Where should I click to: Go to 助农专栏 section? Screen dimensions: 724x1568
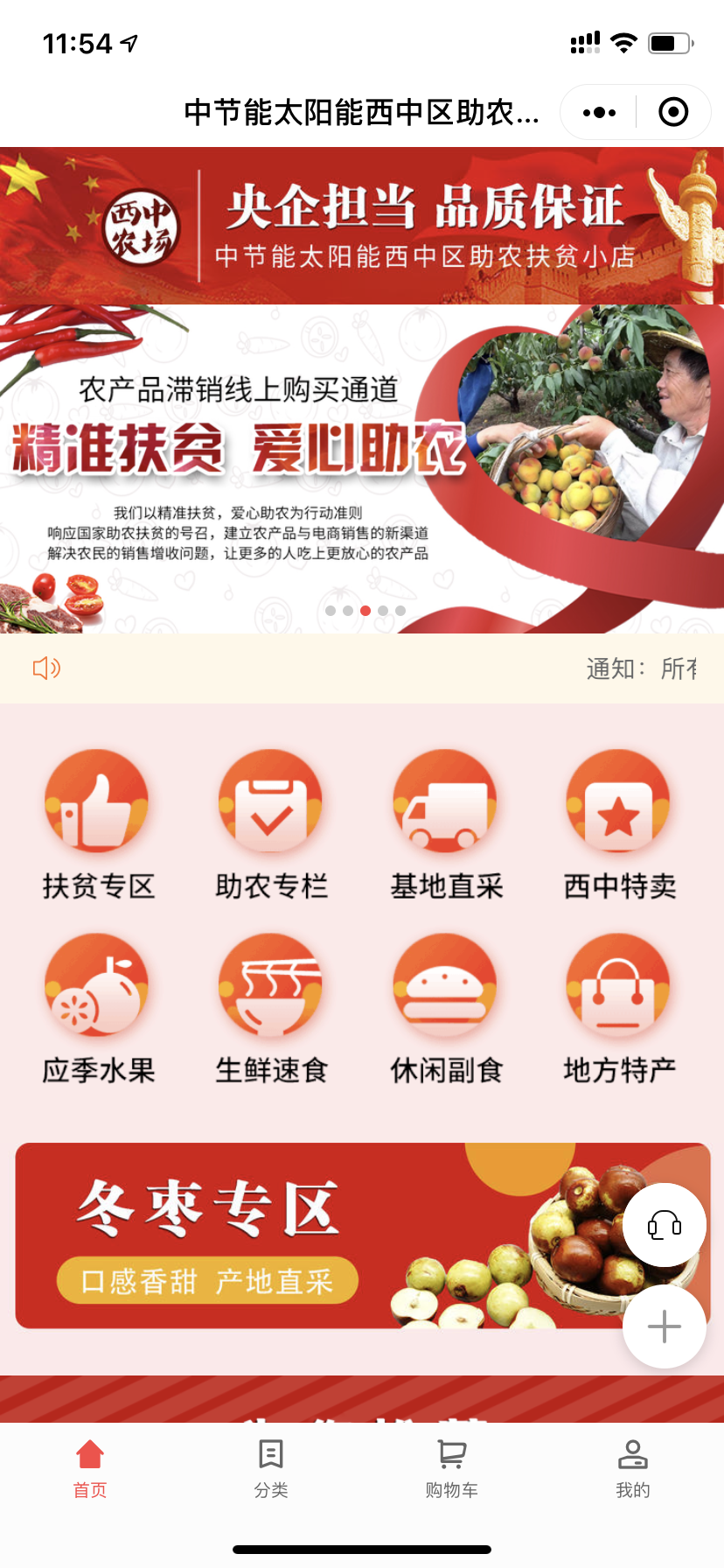click(x=271, y=824)
